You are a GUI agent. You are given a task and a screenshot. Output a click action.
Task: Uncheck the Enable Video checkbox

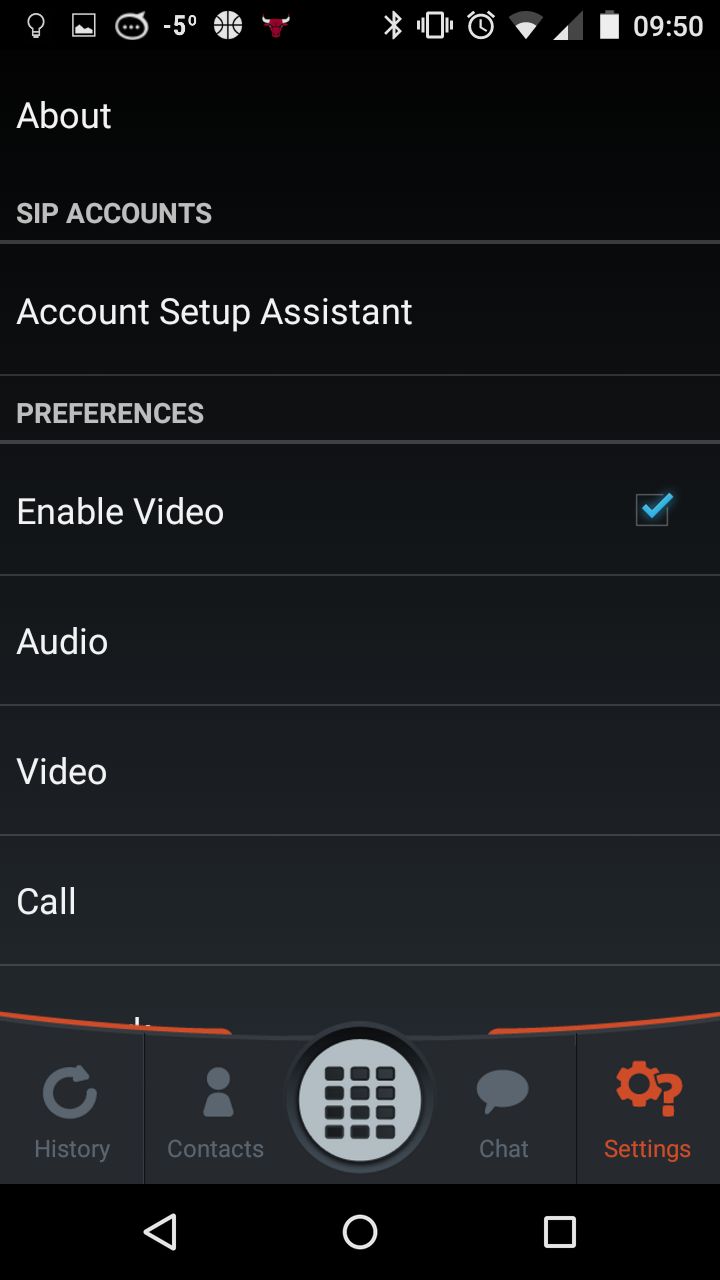click(x=654, y=510)
